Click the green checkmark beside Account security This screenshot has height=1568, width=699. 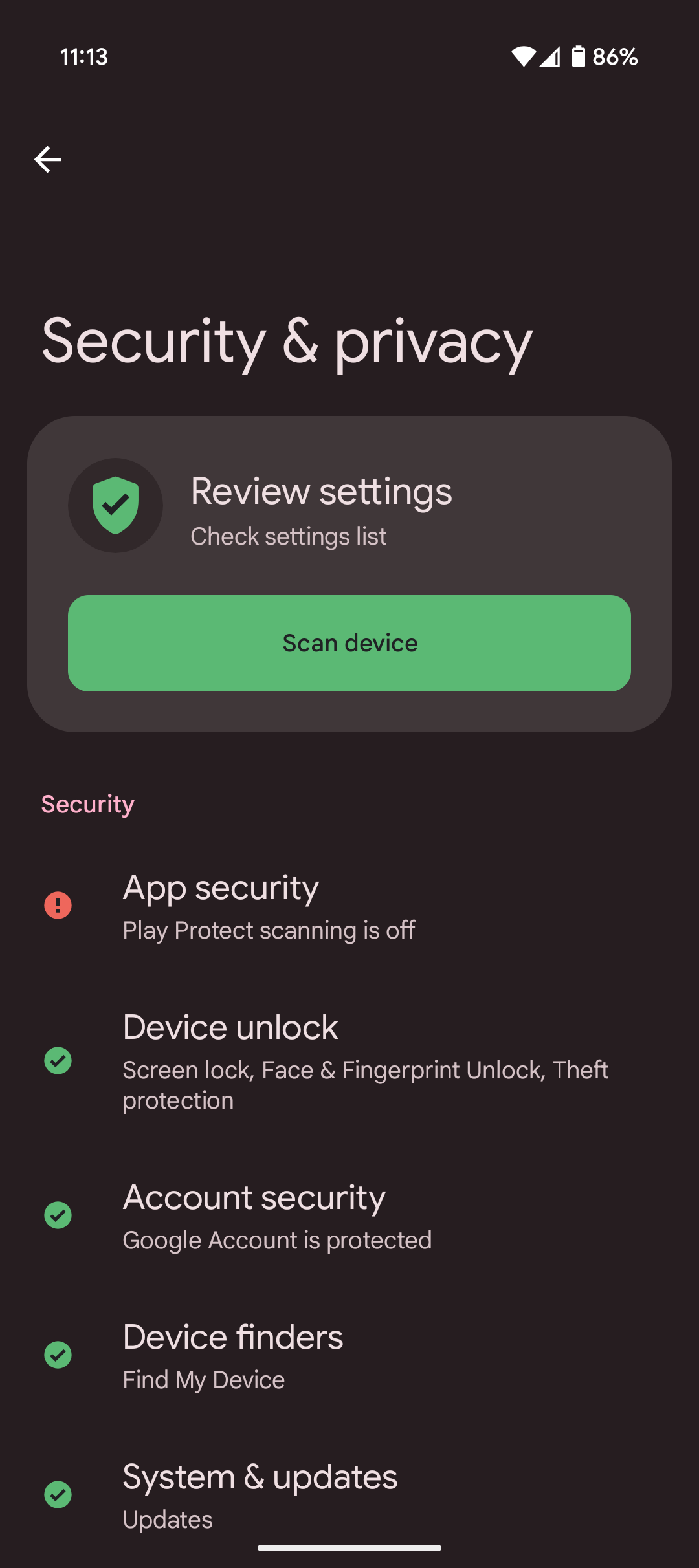[58, 1215]
